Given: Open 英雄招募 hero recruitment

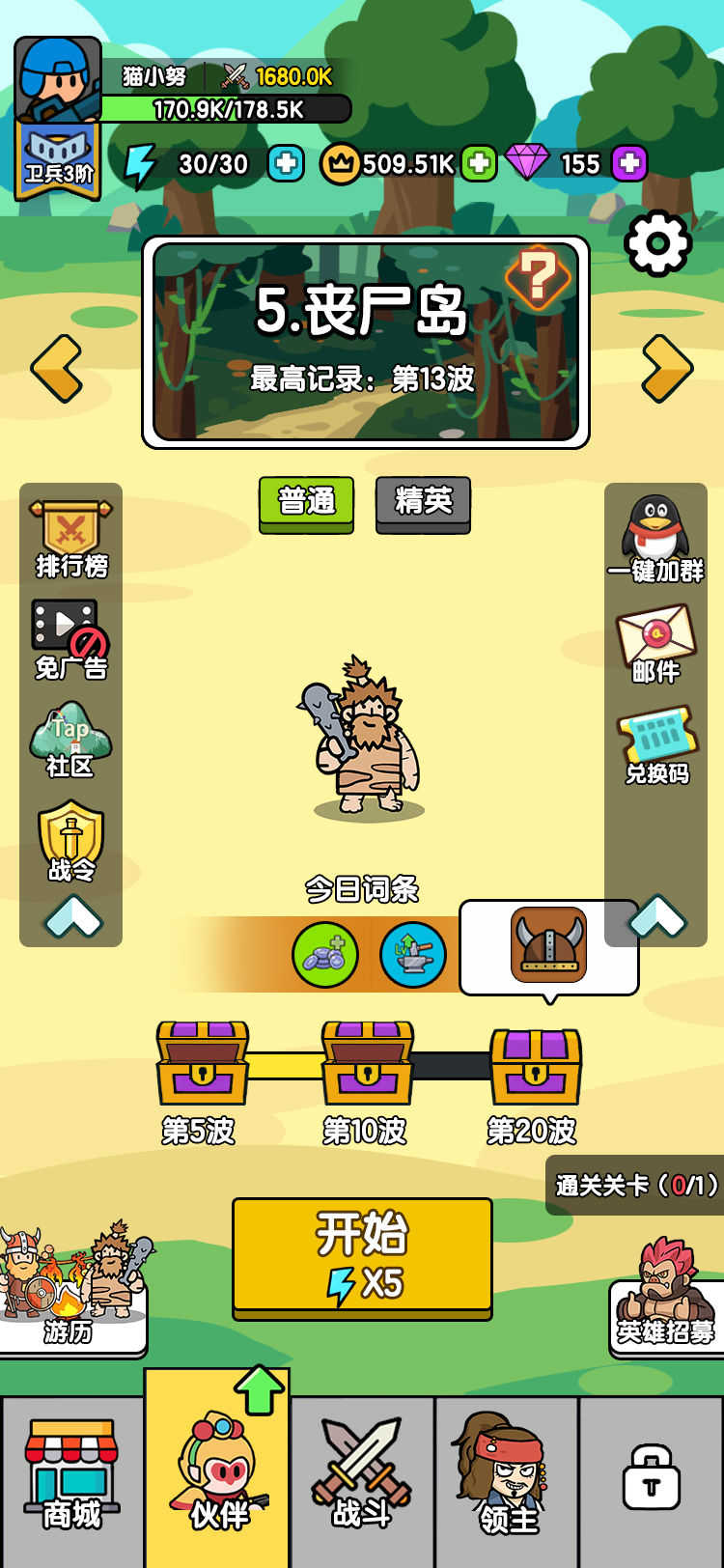Looking at the screenshot, I should coord(665,1299).
